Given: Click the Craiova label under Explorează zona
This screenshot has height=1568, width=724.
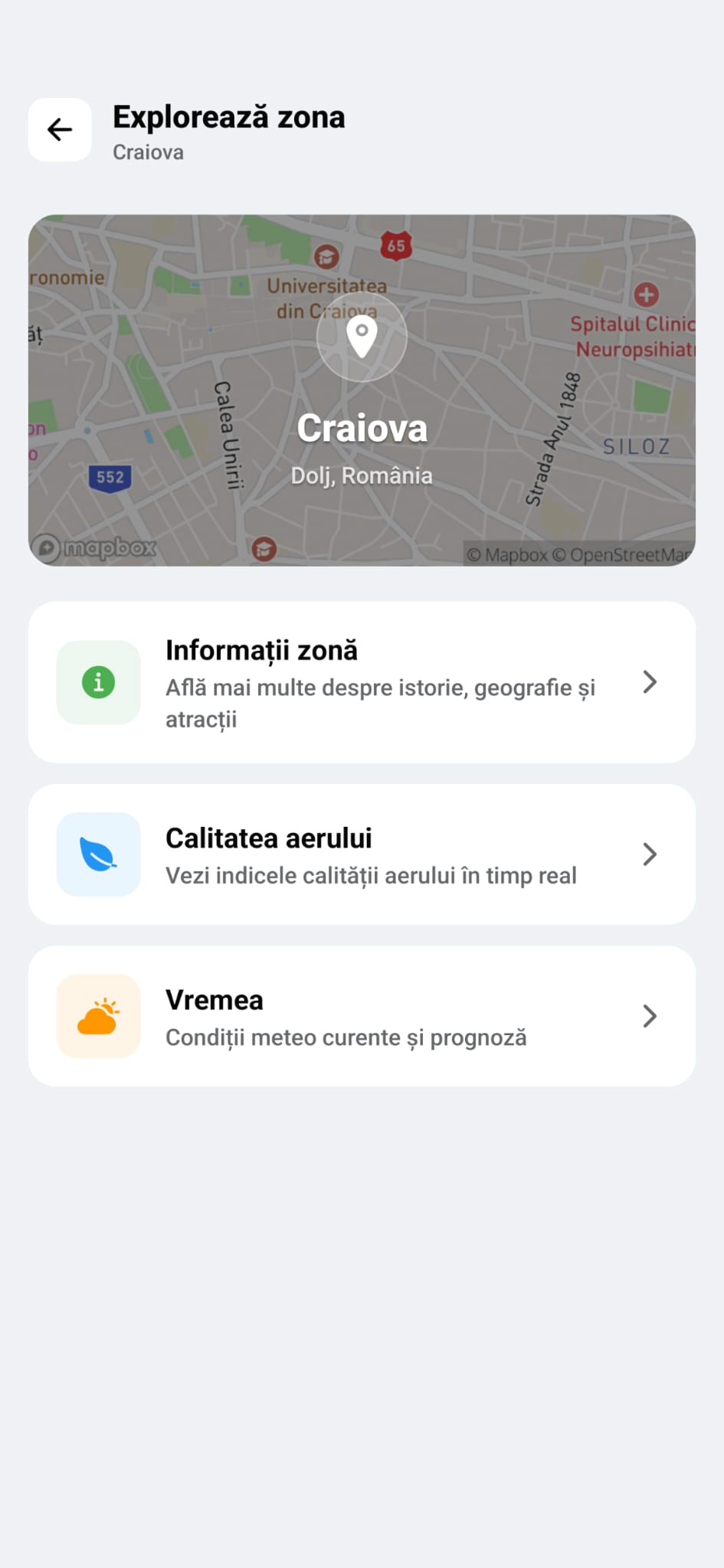Looking at the screenshot, I should 148,152.
